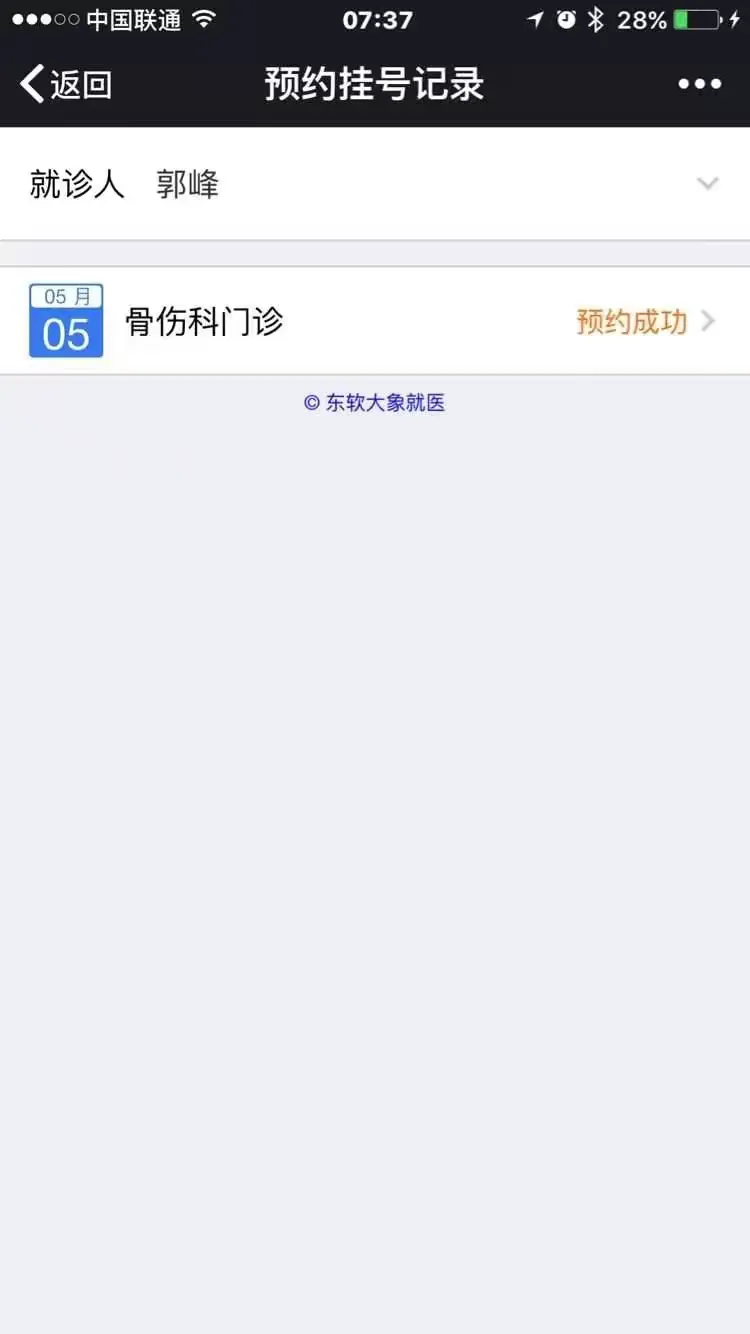
Task: Go back via the 返回 button
Action: (66, 85)
